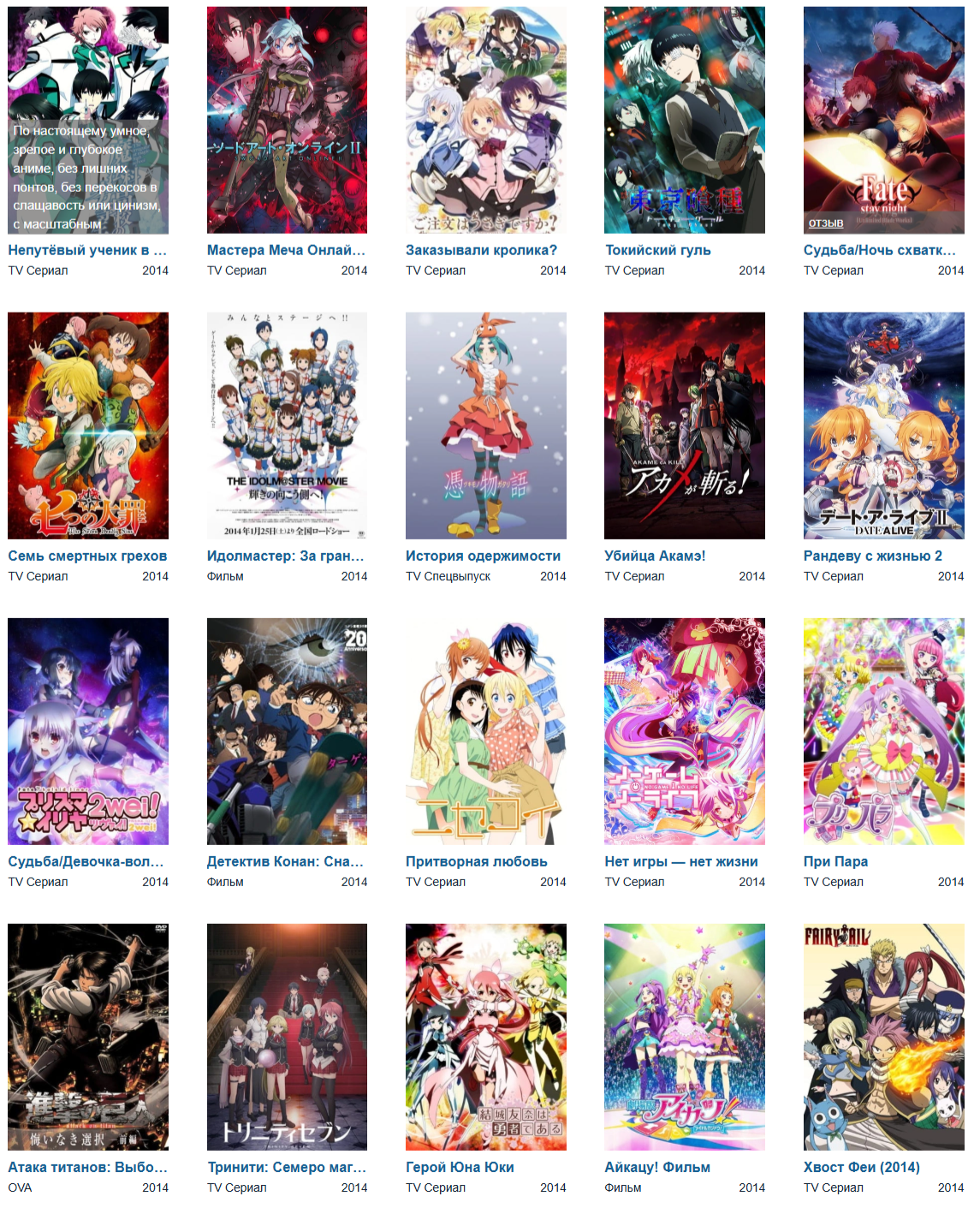Open the При Пара poster
980x1220 pixels.
pyautogui.click(x=883, y=731)
